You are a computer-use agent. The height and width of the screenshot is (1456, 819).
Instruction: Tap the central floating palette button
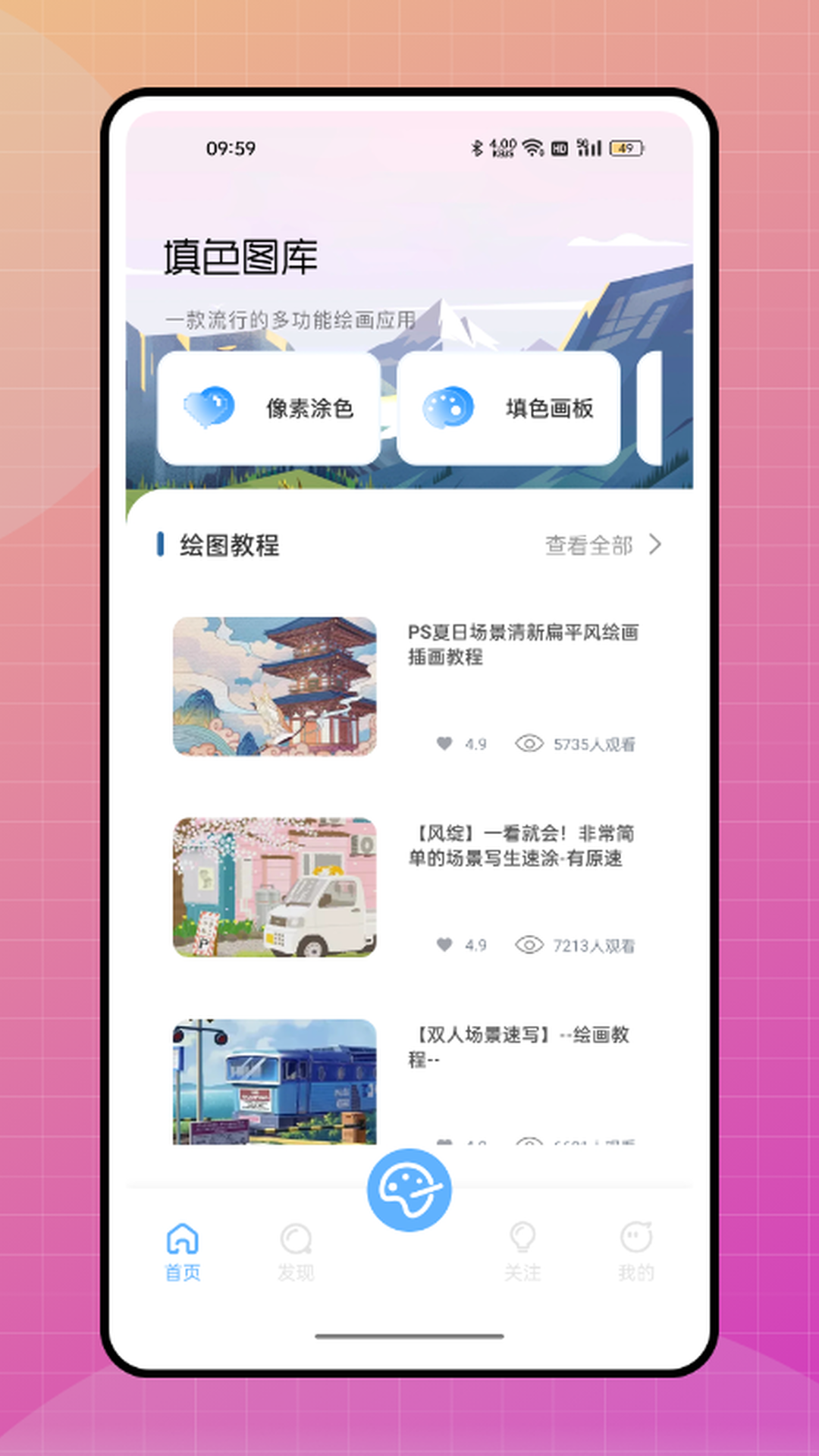[409, 1188]
